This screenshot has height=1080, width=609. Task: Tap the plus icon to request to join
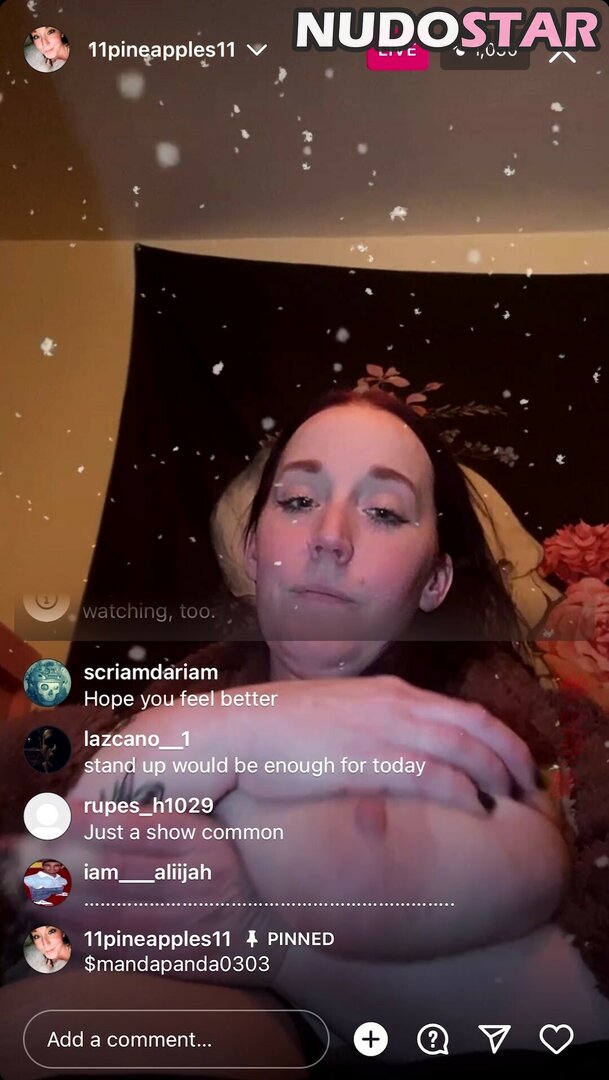point(370,1039)
